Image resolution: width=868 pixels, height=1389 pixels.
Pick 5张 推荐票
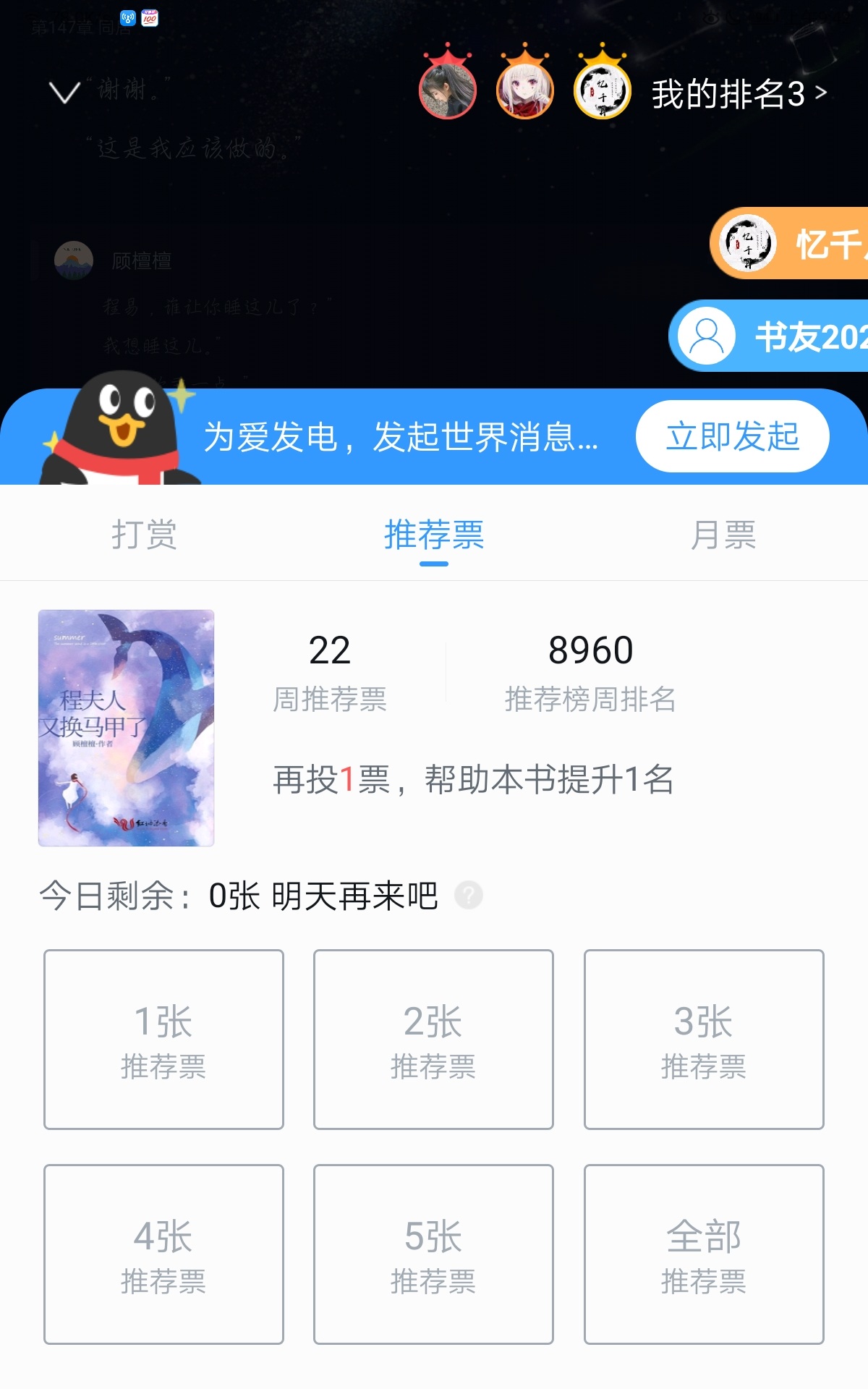pos(433,1254)
